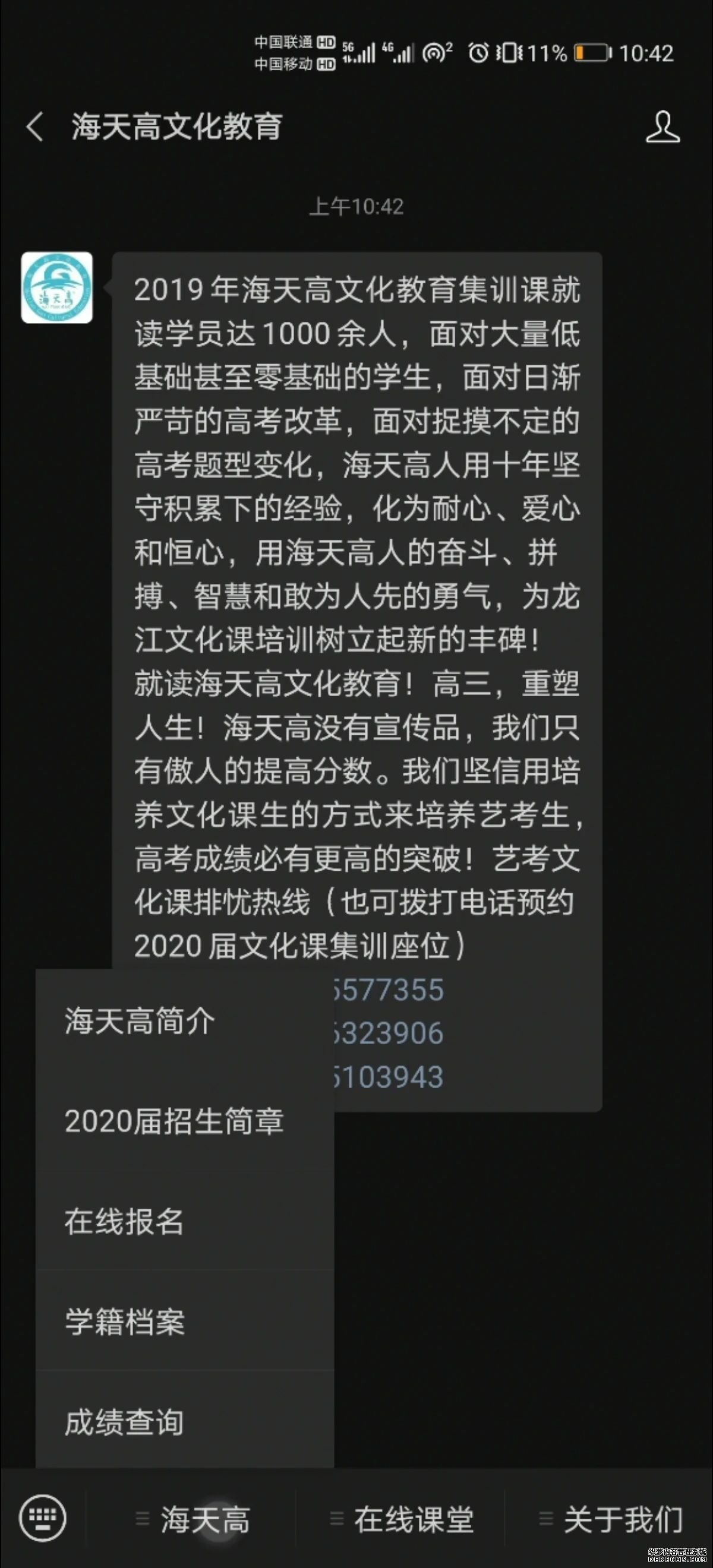Tap the 海天高 bottom menu

pyautogui.click(x=204, y=1519)
